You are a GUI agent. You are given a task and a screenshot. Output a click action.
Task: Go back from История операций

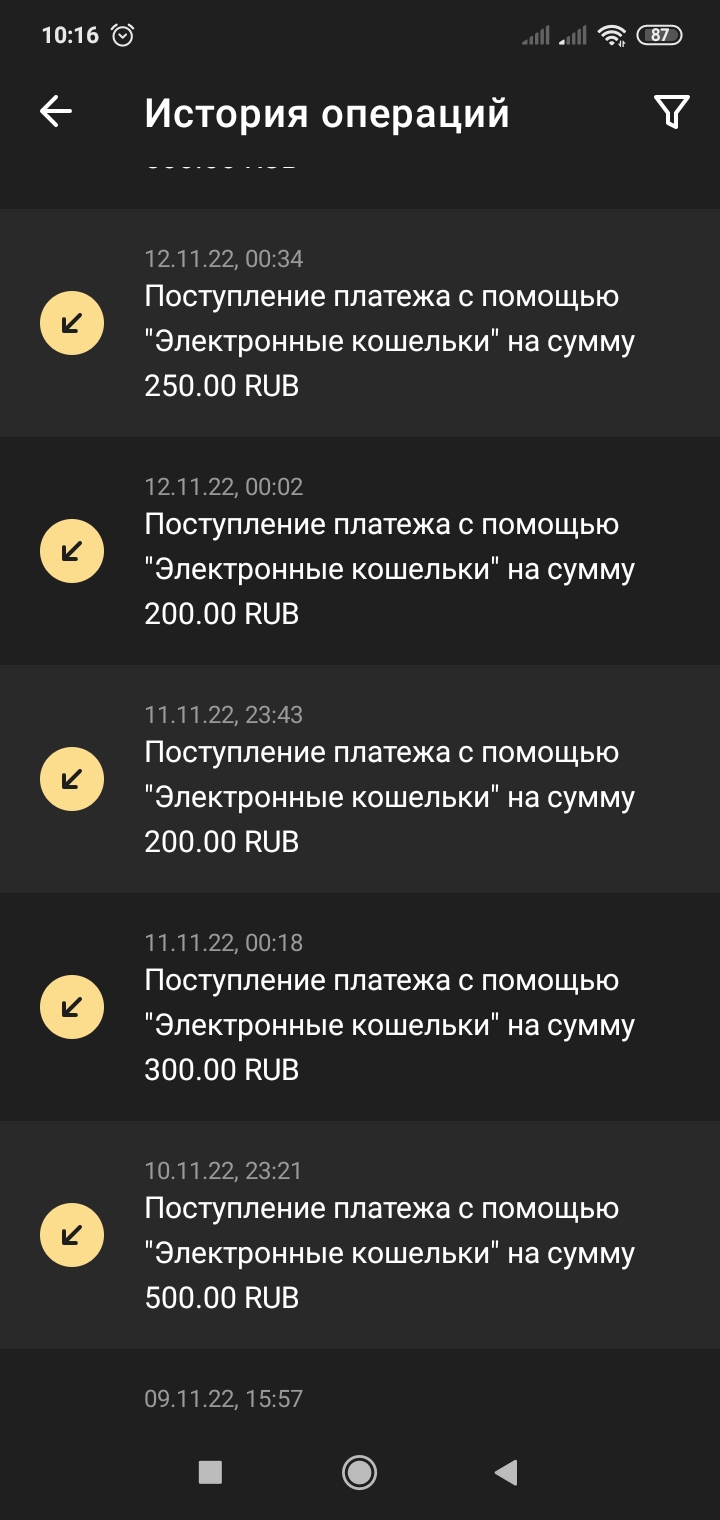(x=56, y=112)
